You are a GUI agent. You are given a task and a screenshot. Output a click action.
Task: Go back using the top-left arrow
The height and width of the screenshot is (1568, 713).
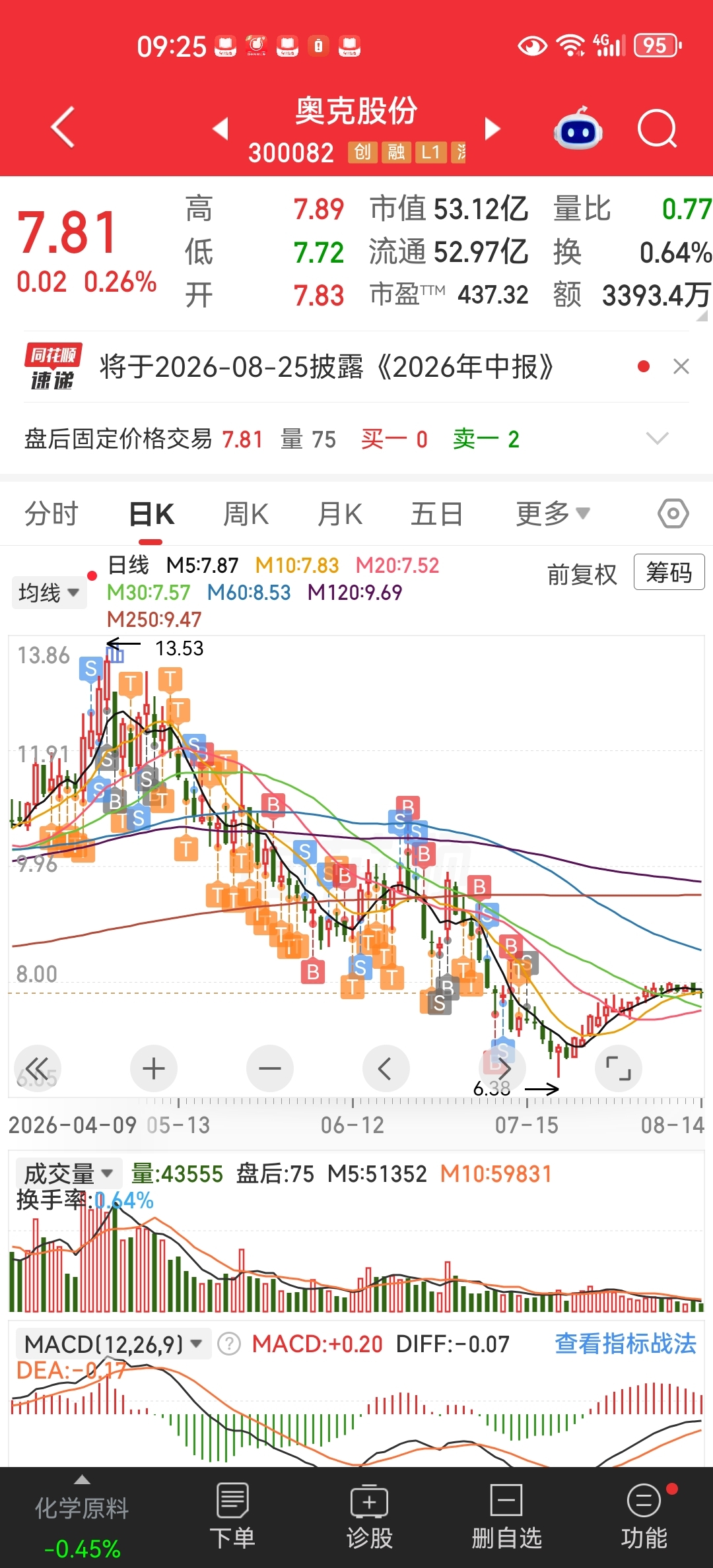coord(63,127)
